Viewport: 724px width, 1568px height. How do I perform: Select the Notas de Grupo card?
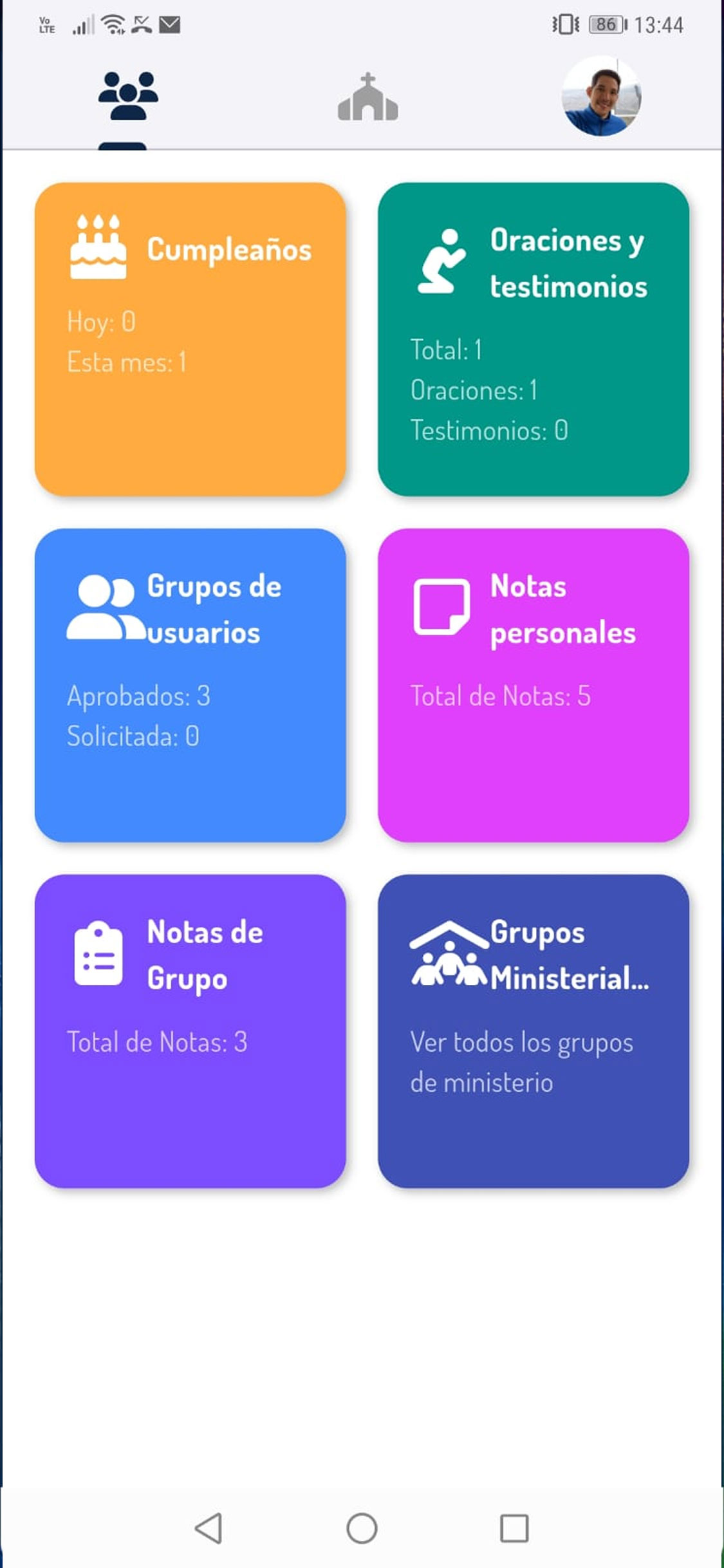point(190,1031)
